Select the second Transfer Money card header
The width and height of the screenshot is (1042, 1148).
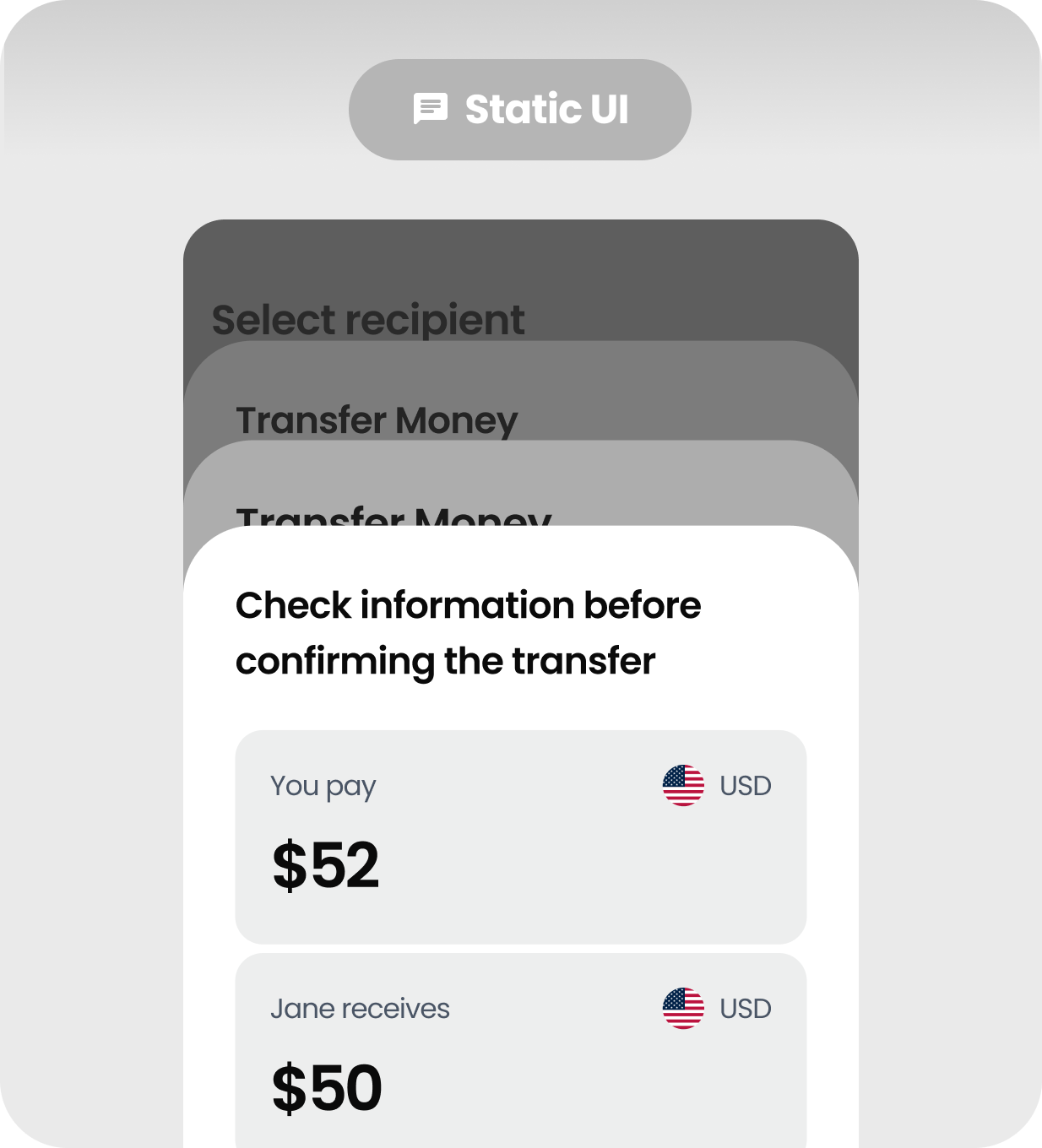point(393,517)
